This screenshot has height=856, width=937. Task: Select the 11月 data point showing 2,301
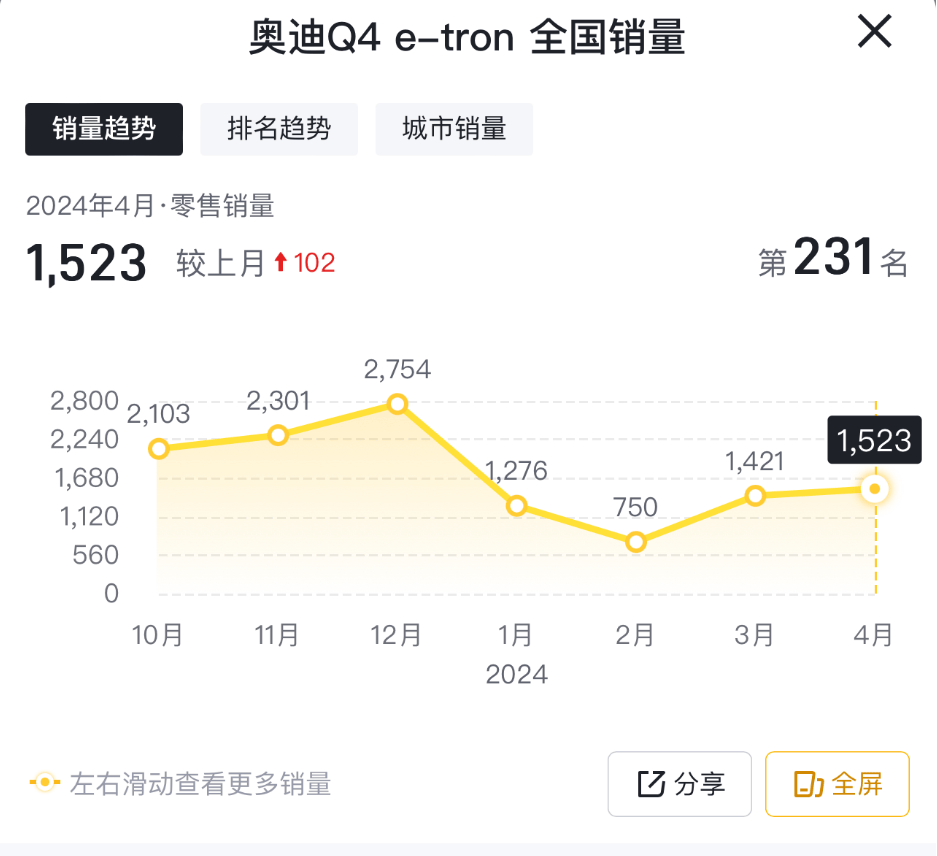(x=278, y=435)
